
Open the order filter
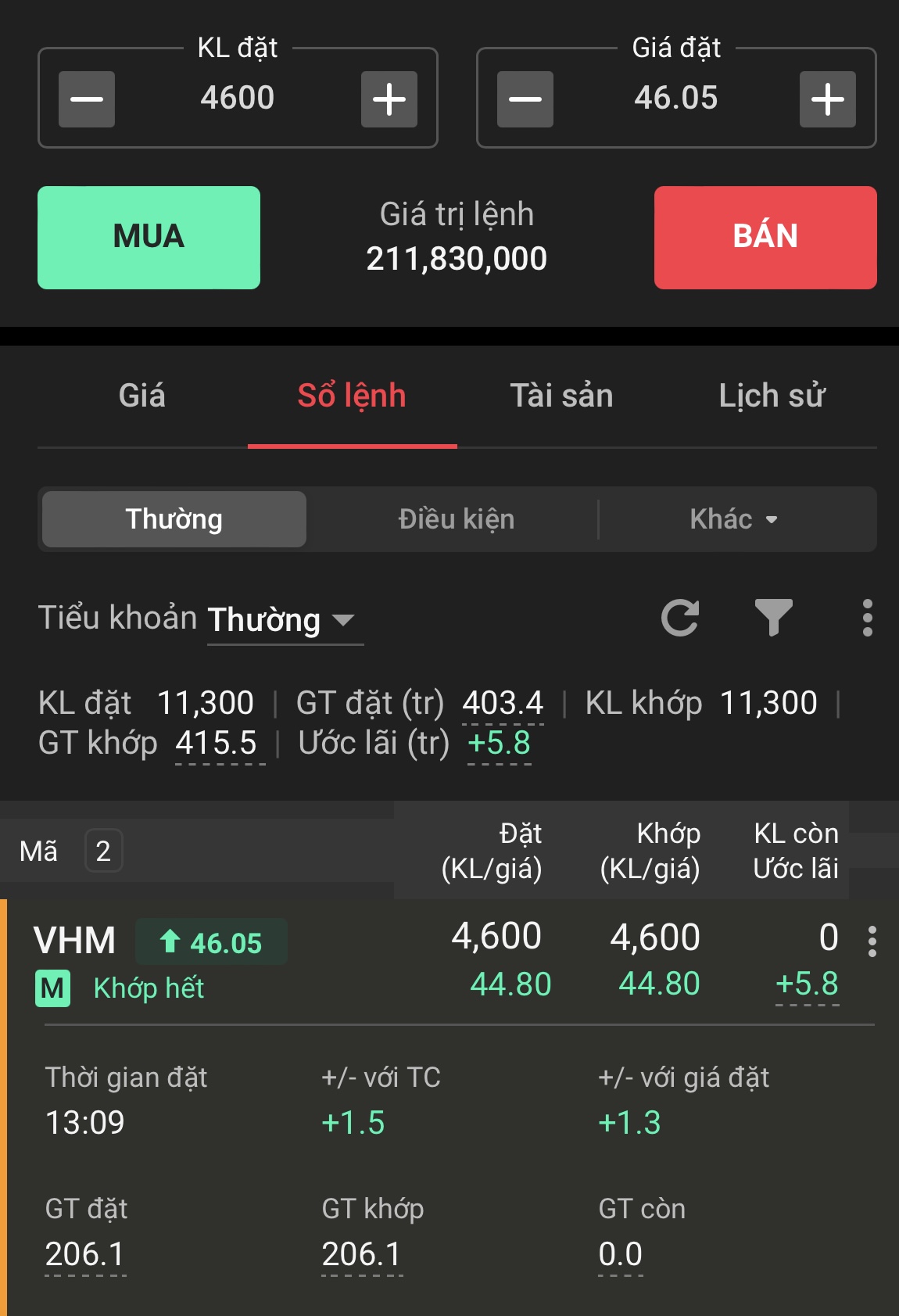(773, 619)
